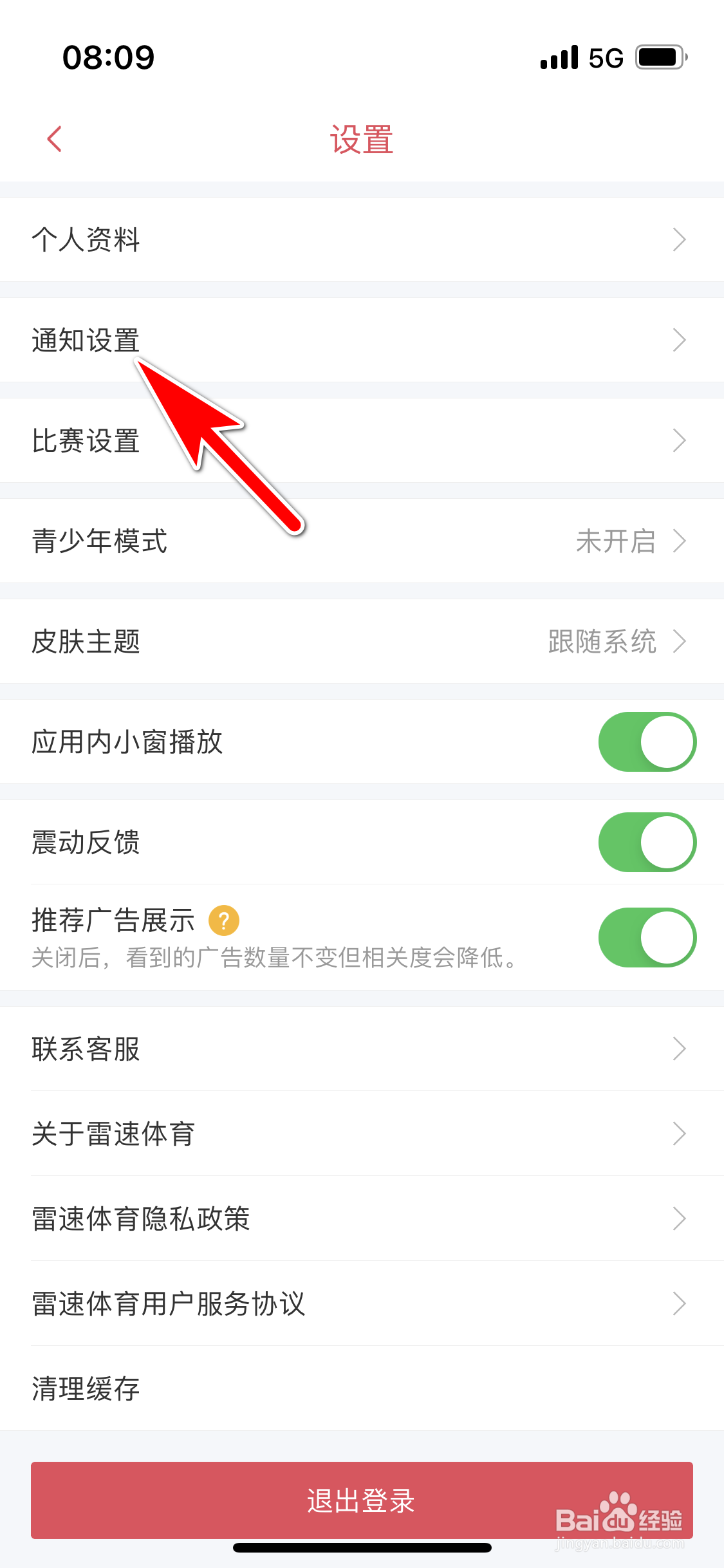The width and height of the screenshot is (724, 1568).
Task: Disable the 推荐广告展示 ad toggle
Action: click(645, 938)
